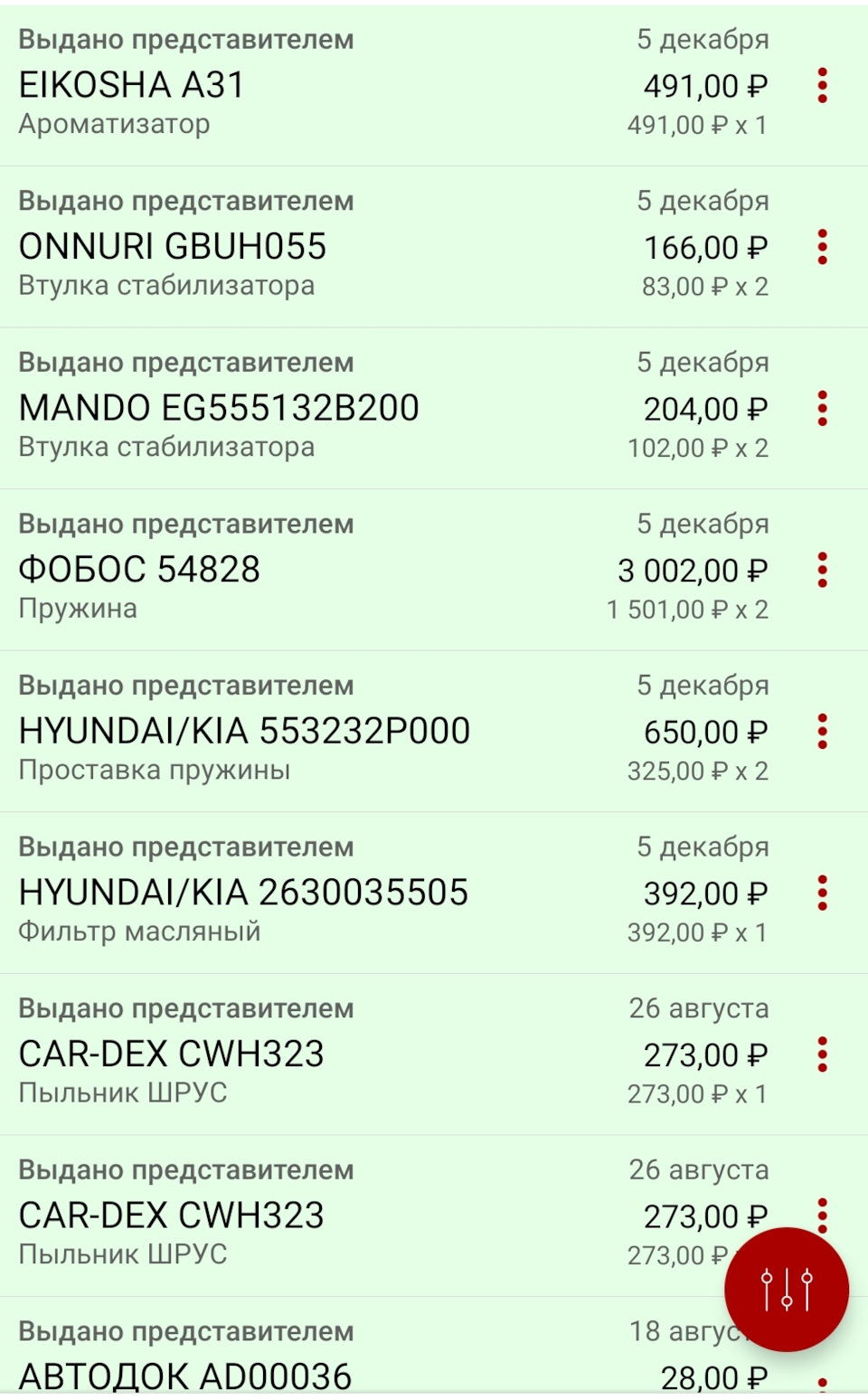Select the MANDO EG555132B200 Втулка стабилизатора row
The image size is (868, 1400).
tap(362, 408)
